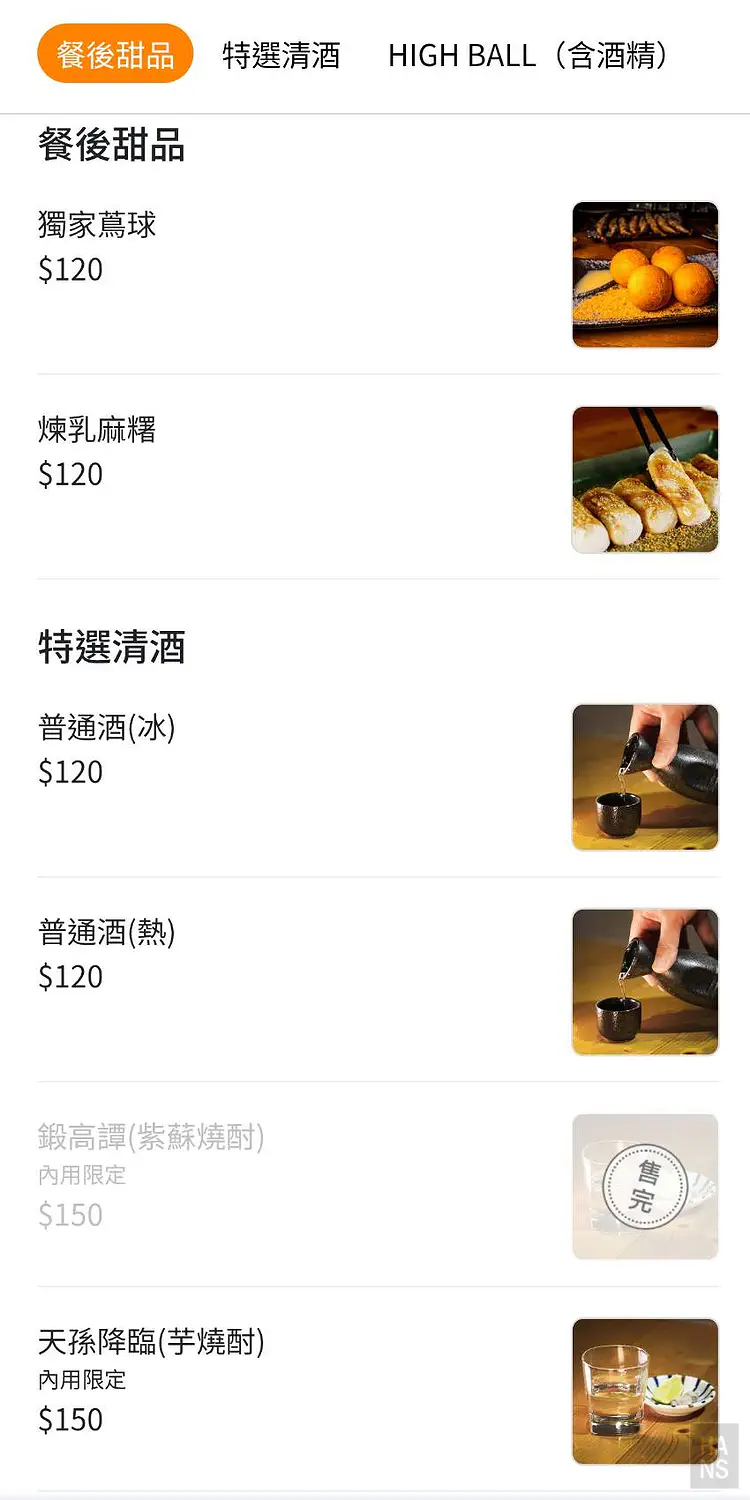Switch to the 特選清酒 tab
This screenshot has width=750, height=1500.
281,55
